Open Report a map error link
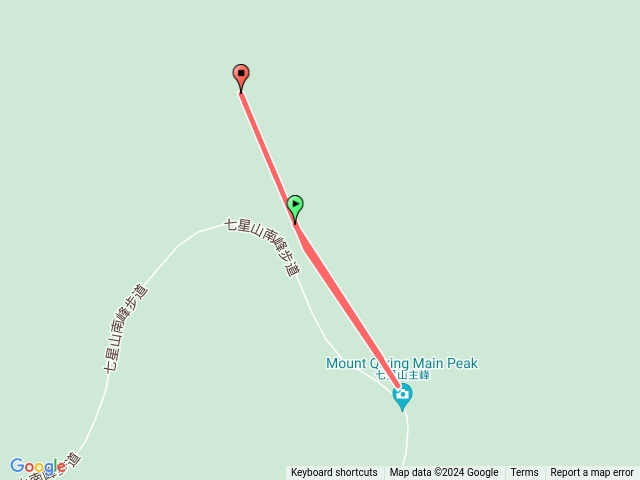Viewport: 640px width, 480px height. tap(592, 473)
